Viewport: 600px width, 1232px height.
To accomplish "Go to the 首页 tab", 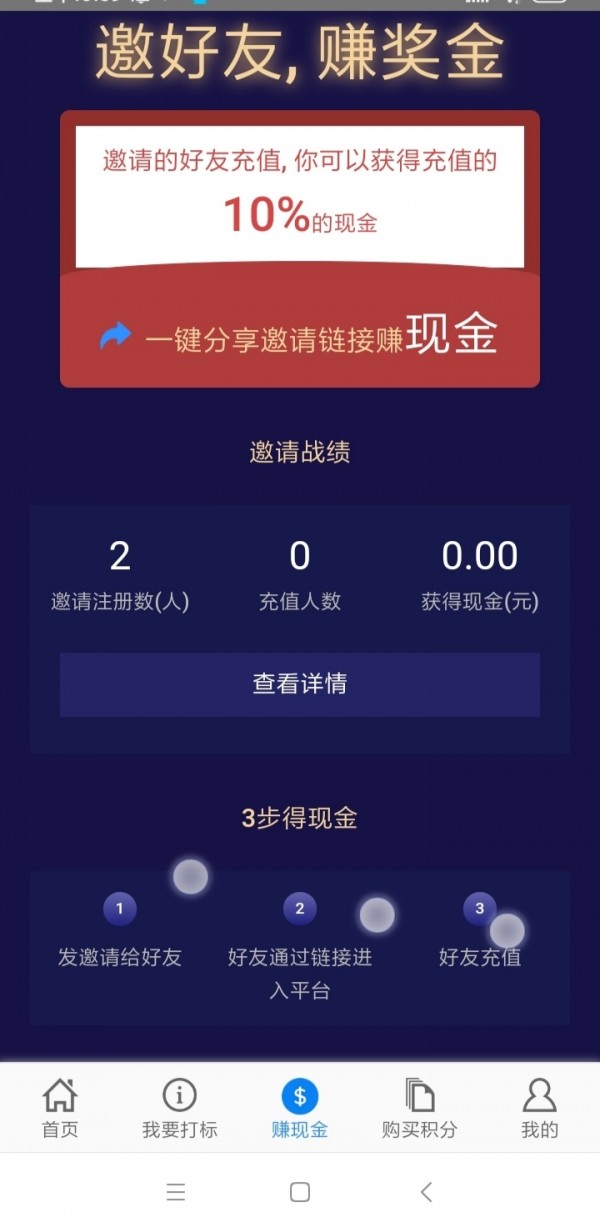I will [60, 1108].
